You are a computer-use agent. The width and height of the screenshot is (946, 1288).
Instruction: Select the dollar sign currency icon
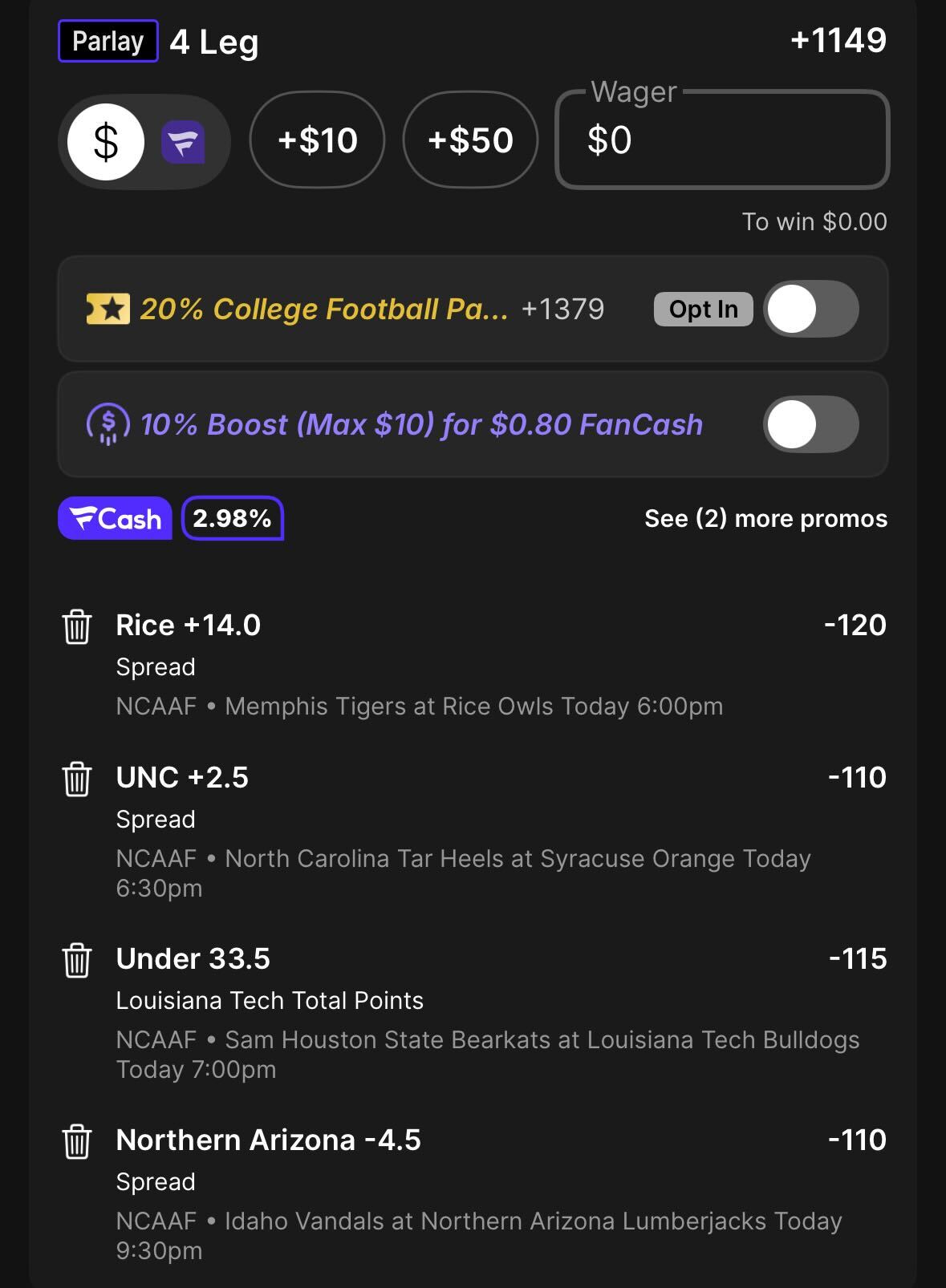[x=105, y=140]
